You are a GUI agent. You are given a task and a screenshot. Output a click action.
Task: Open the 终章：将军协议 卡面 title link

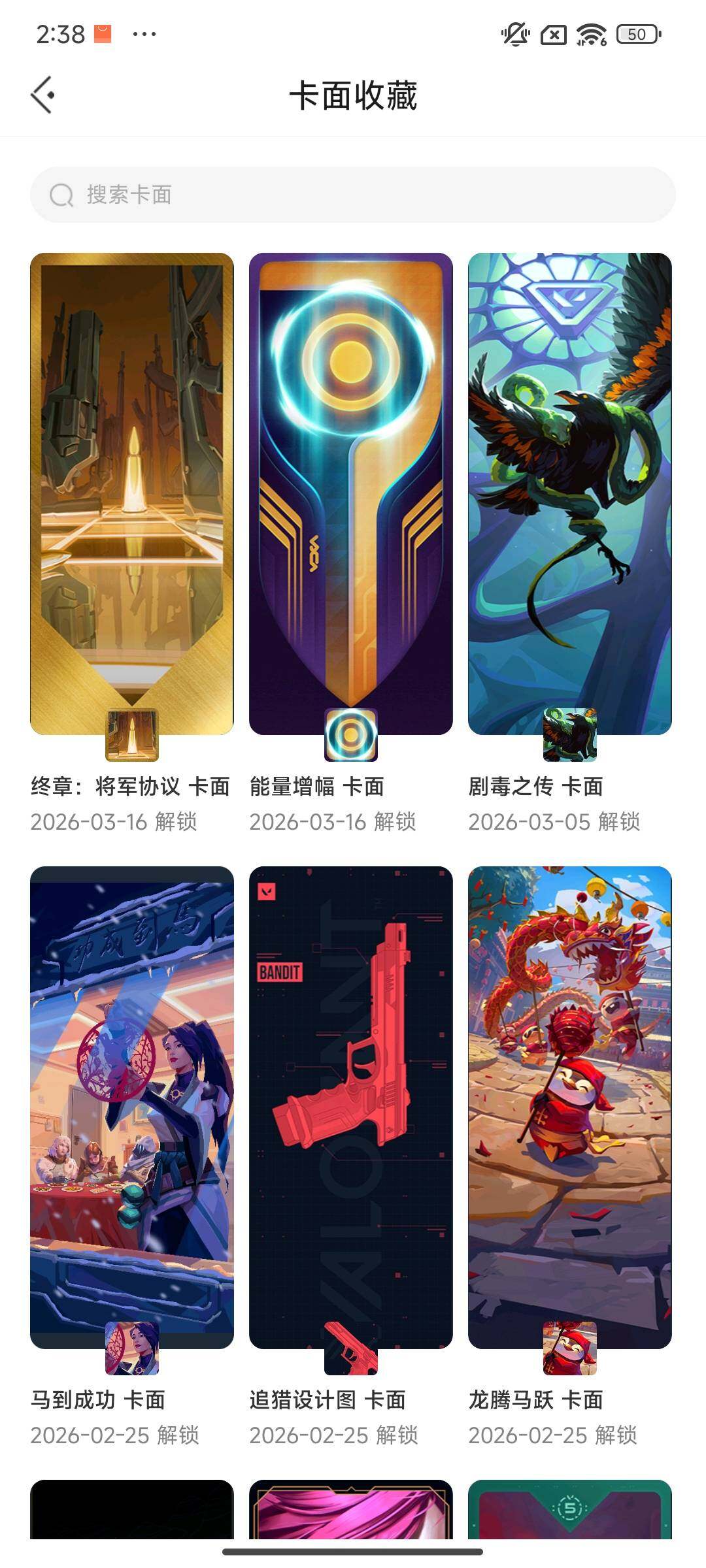(131, 787)
